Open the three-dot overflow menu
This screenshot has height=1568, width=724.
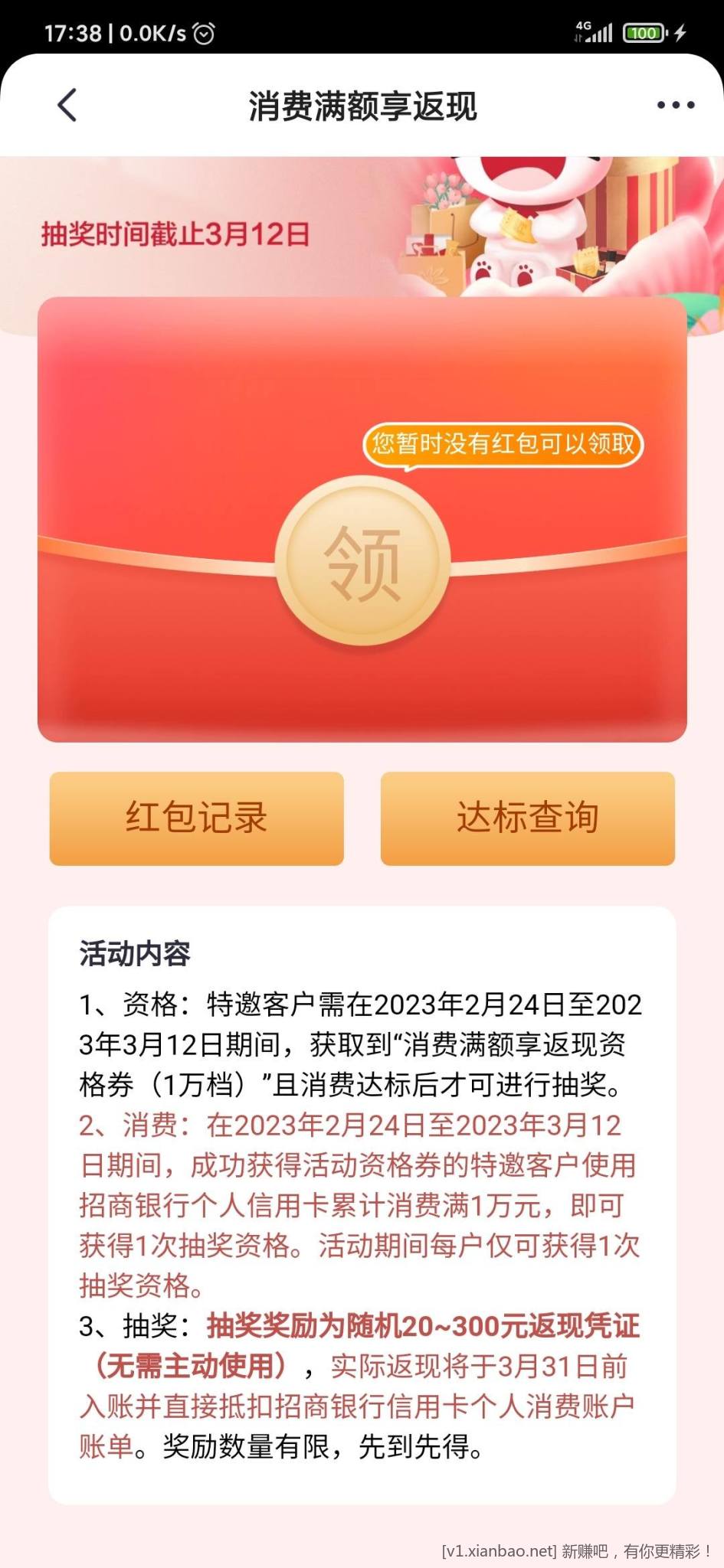(x=675, y=105)
